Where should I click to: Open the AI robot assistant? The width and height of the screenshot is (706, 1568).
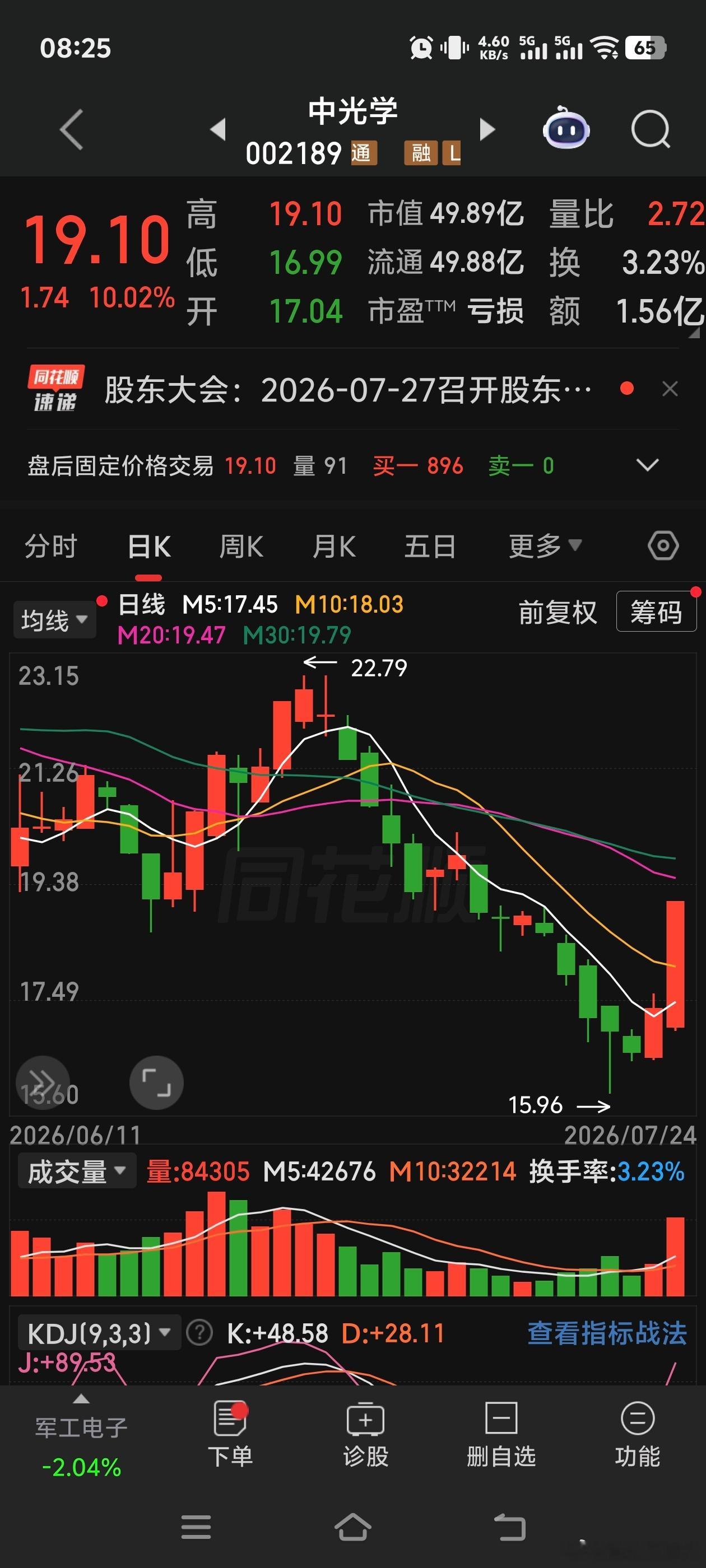(566, 128)
